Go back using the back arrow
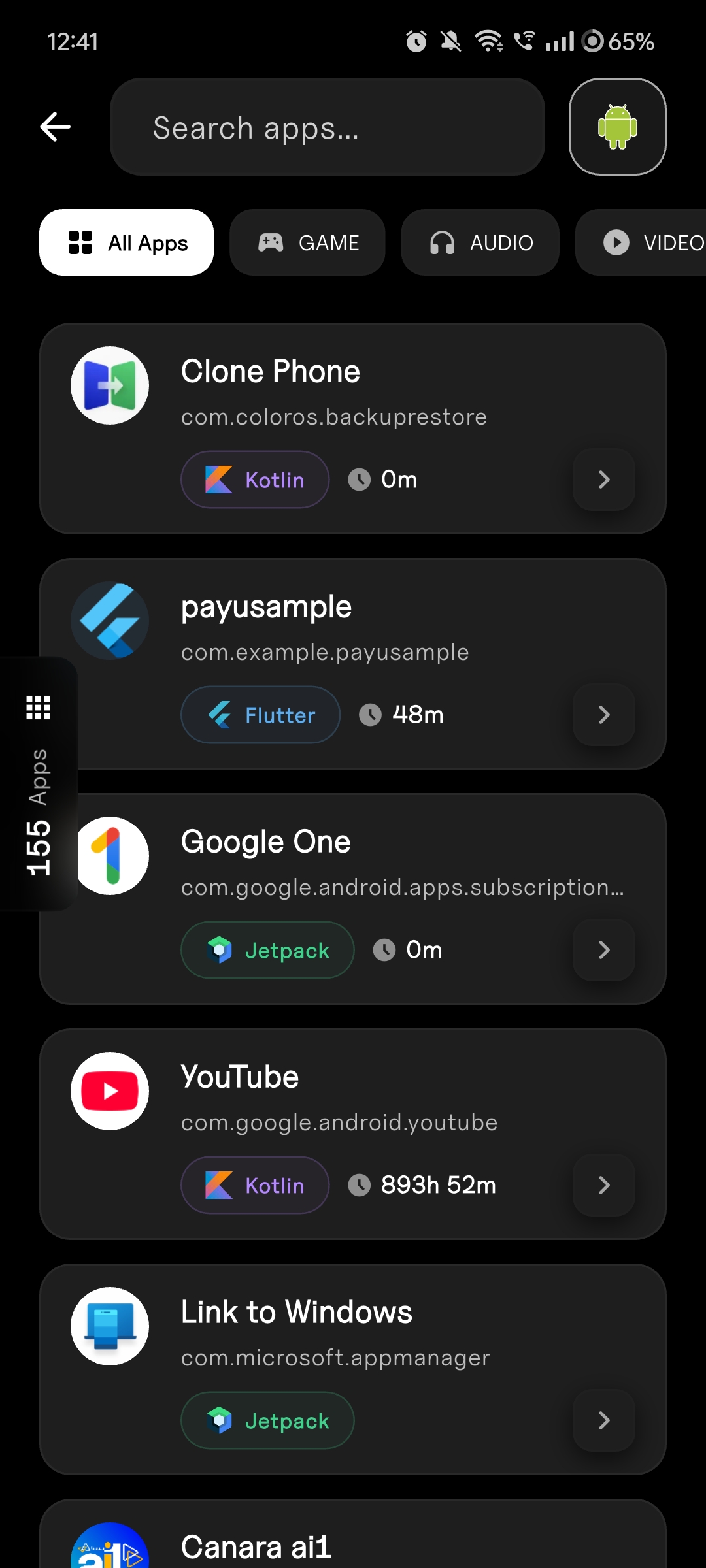Screen dimensions: 706x1568 coord(55,126)
